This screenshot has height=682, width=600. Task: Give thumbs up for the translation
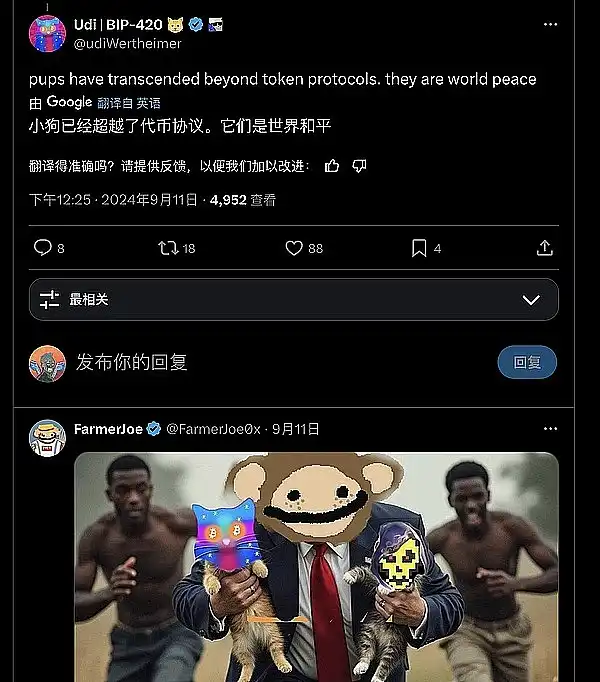[x=332, y=166]
